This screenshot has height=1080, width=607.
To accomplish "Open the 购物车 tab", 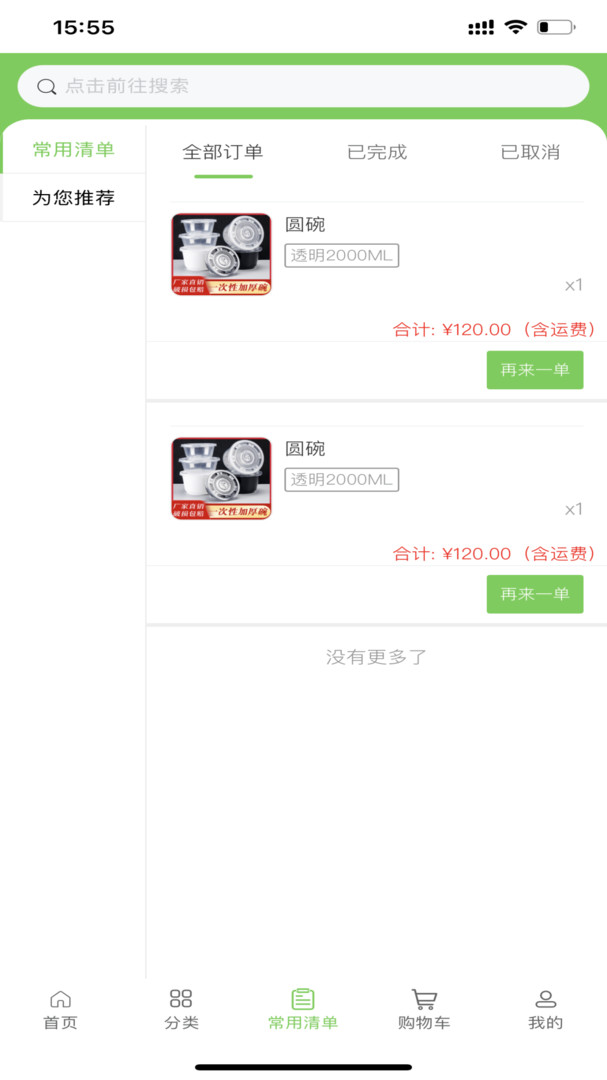I will tap(424, 1009).
